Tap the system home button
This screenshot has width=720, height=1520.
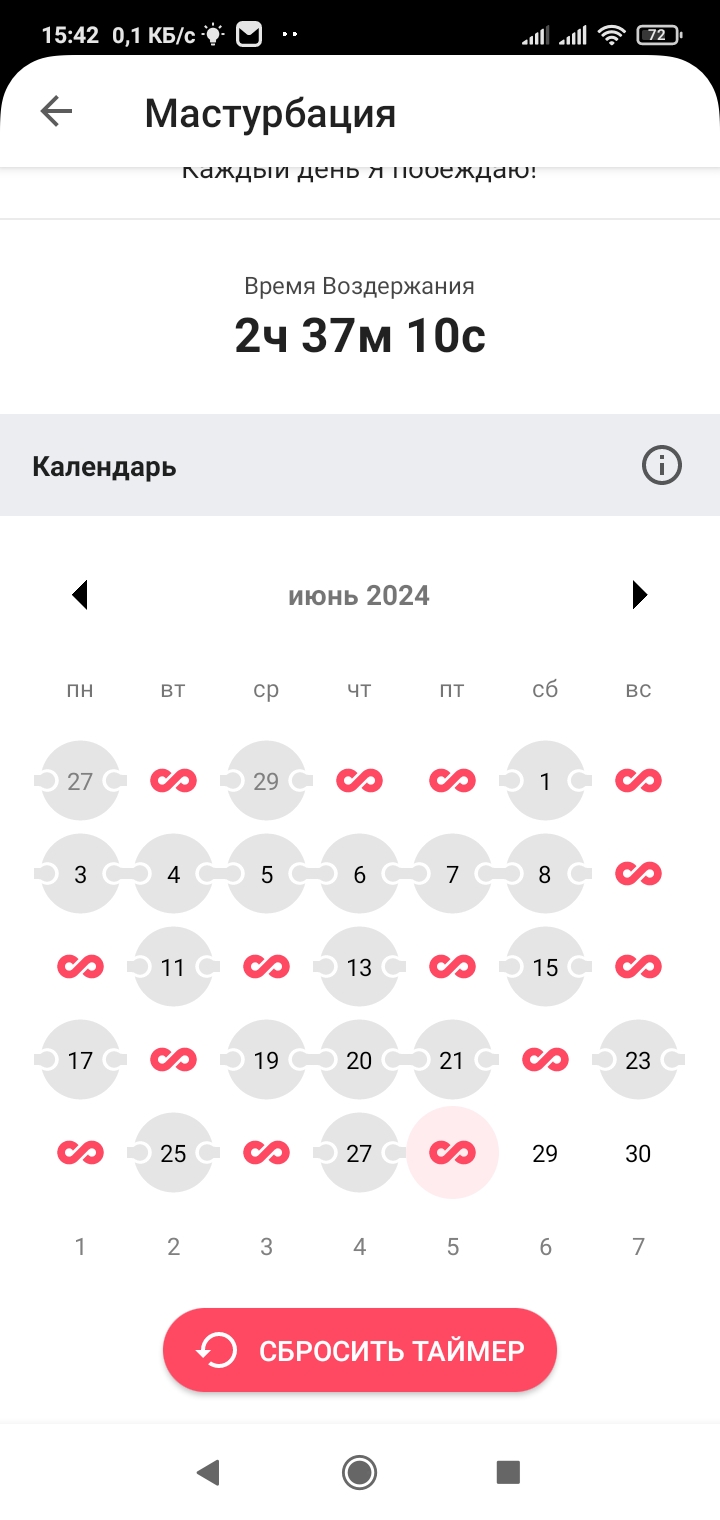[359, 1471]
